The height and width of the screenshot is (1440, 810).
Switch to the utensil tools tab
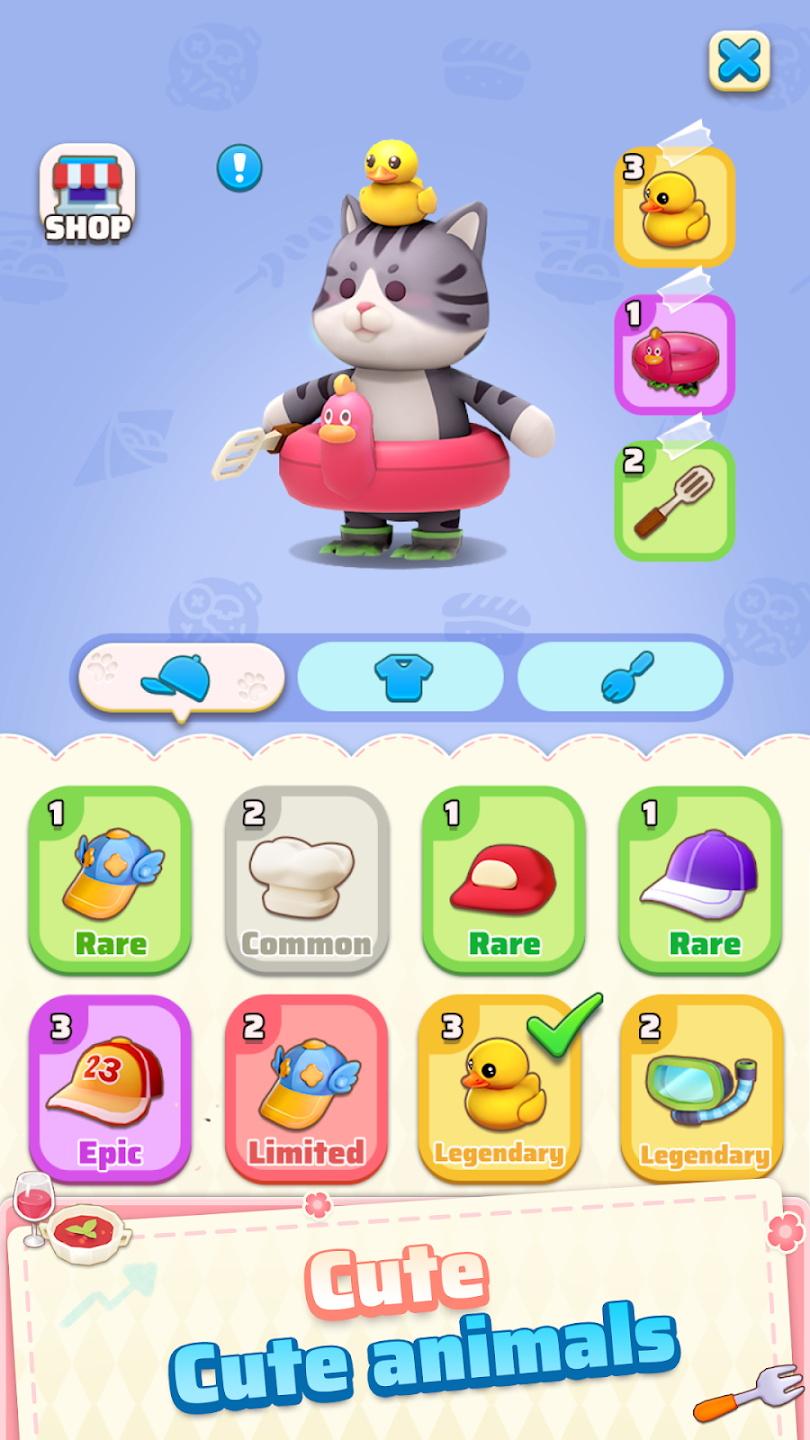tap(621, 677)
